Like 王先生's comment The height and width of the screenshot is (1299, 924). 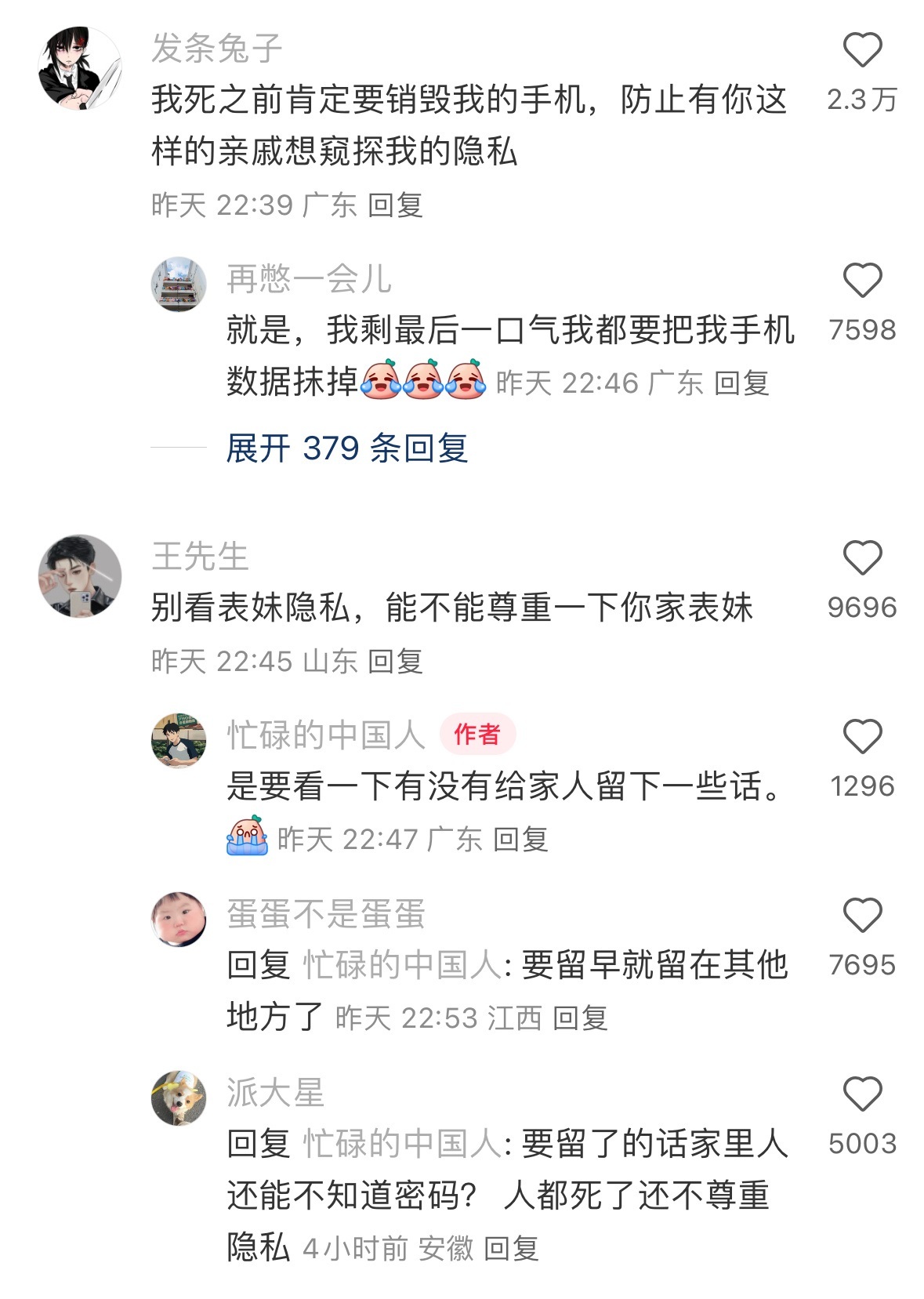coord(862,558)
